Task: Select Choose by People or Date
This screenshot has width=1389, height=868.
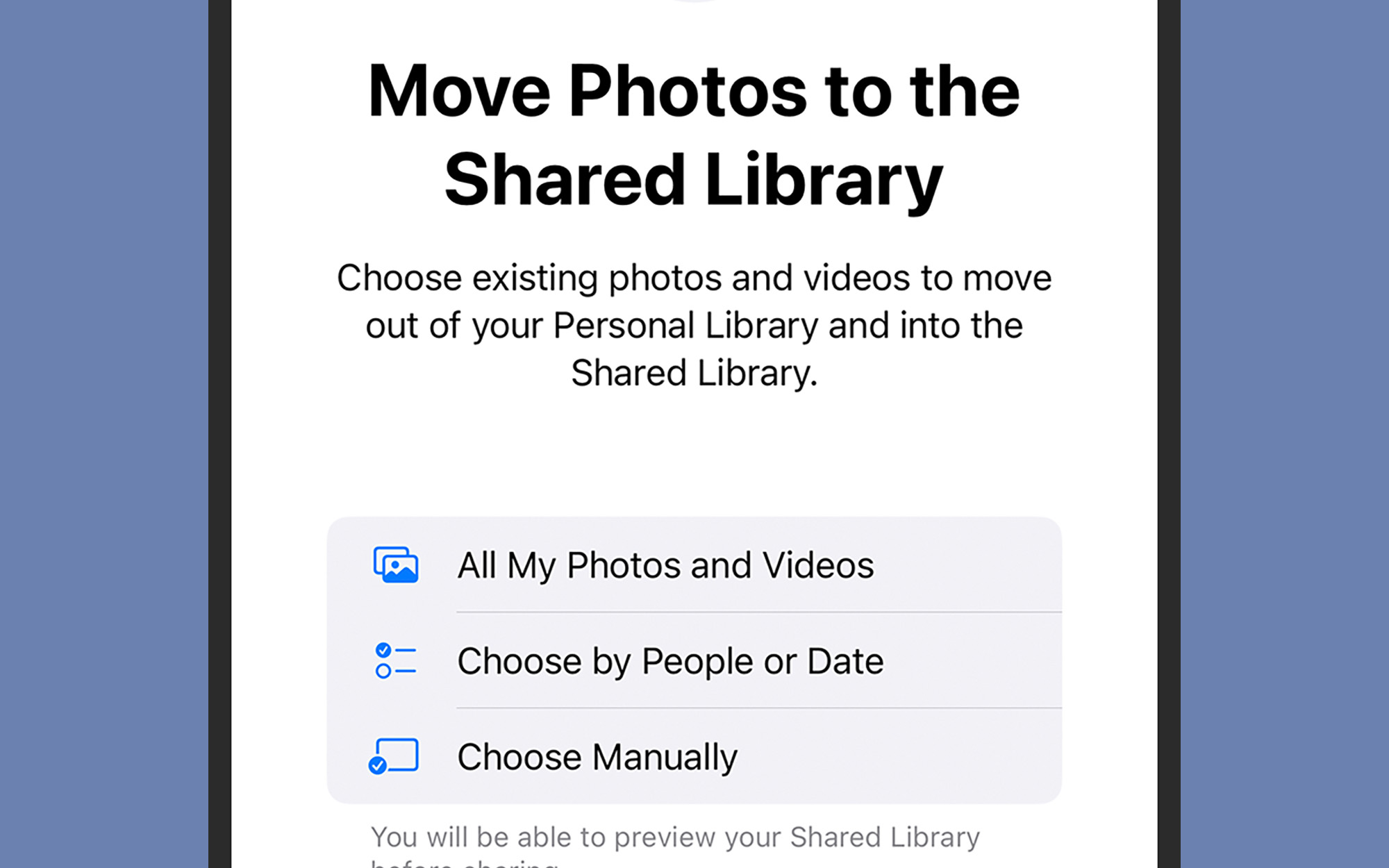Action: click(669, 661)
